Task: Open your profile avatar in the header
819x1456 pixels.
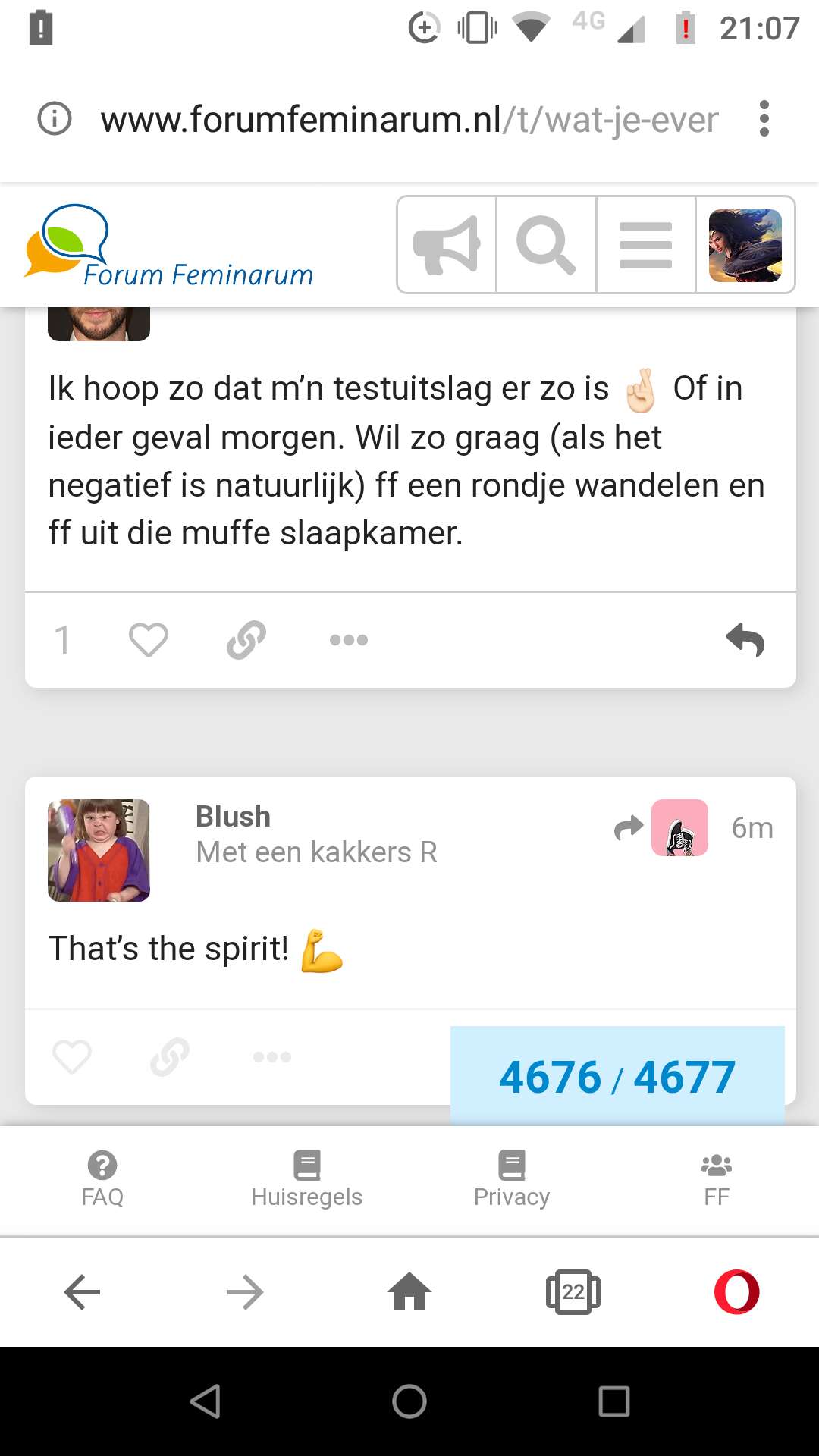Action: click(x=745, y=246)
